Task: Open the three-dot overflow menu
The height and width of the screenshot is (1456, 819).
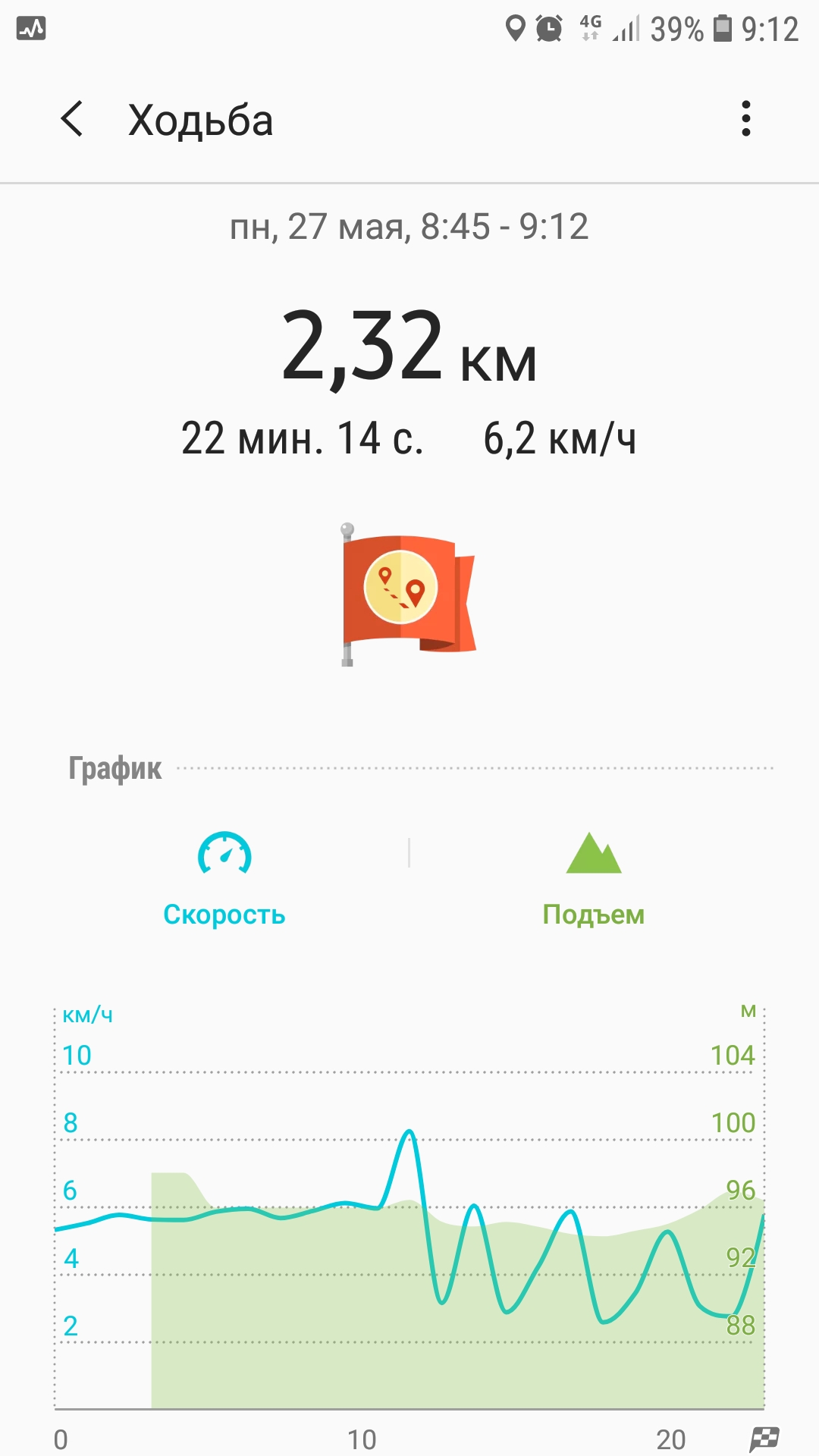Action: pos(746,119)
